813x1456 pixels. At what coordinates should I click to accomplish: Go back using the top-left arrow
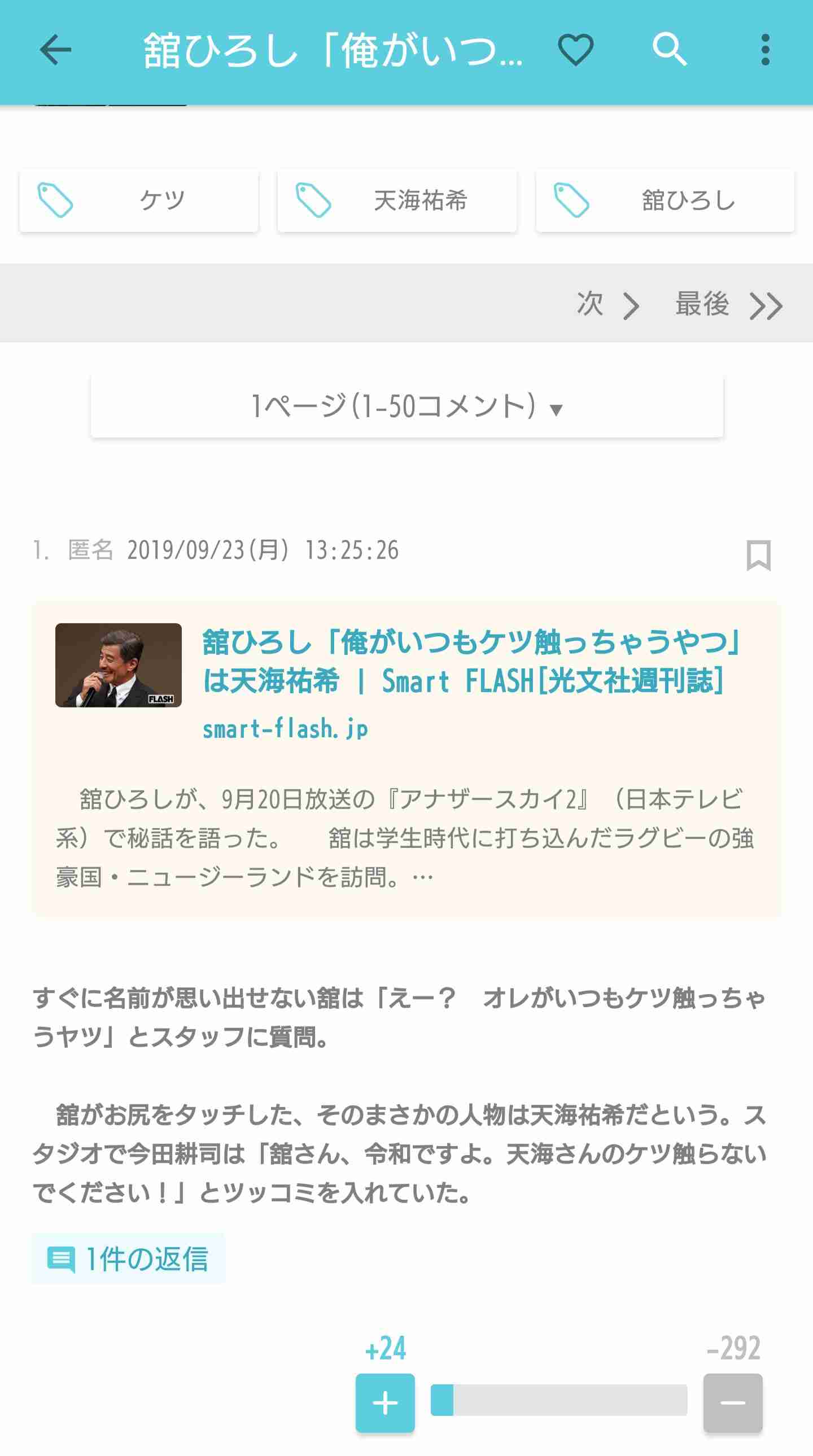coord(55,50)
